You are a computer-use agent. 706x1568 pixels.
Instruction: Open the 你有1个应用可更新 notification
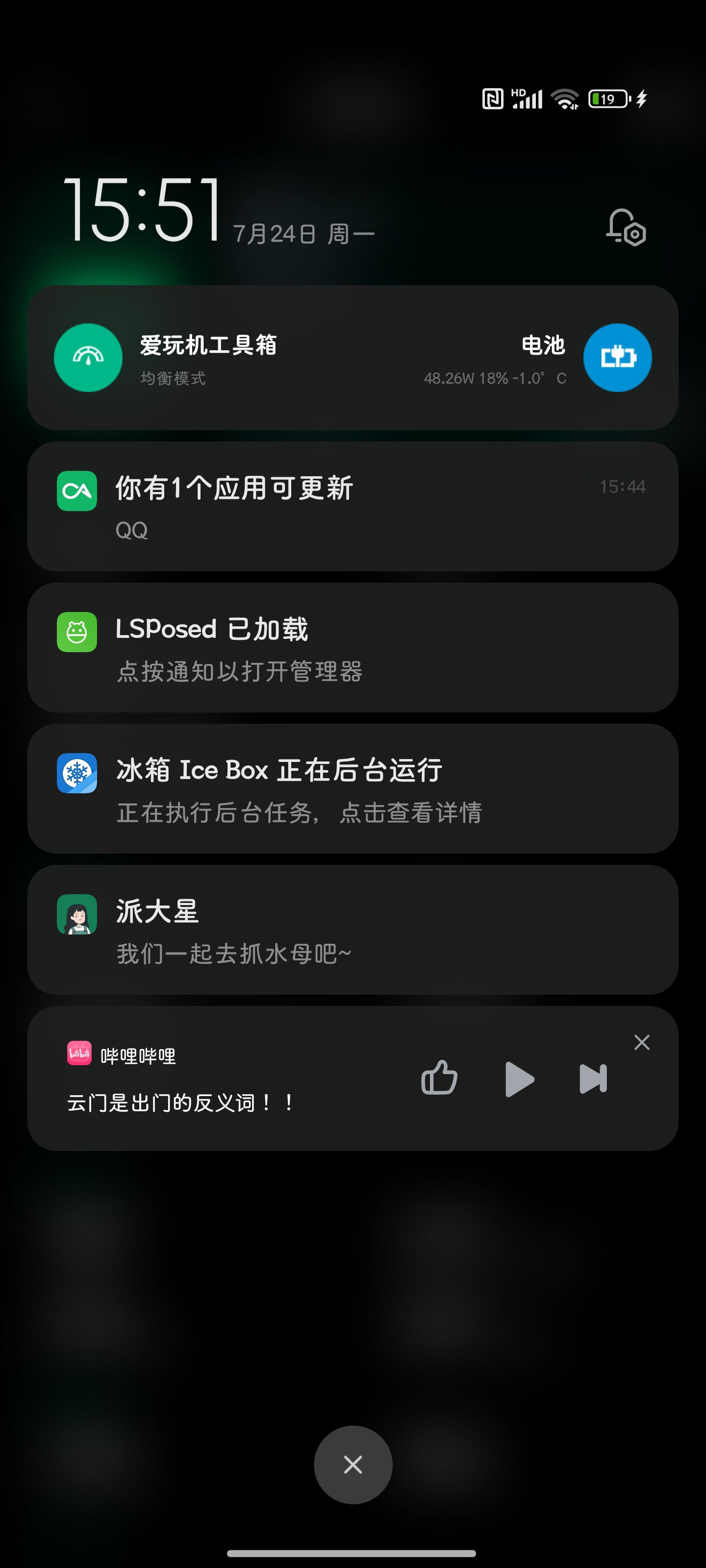(352, 507)
